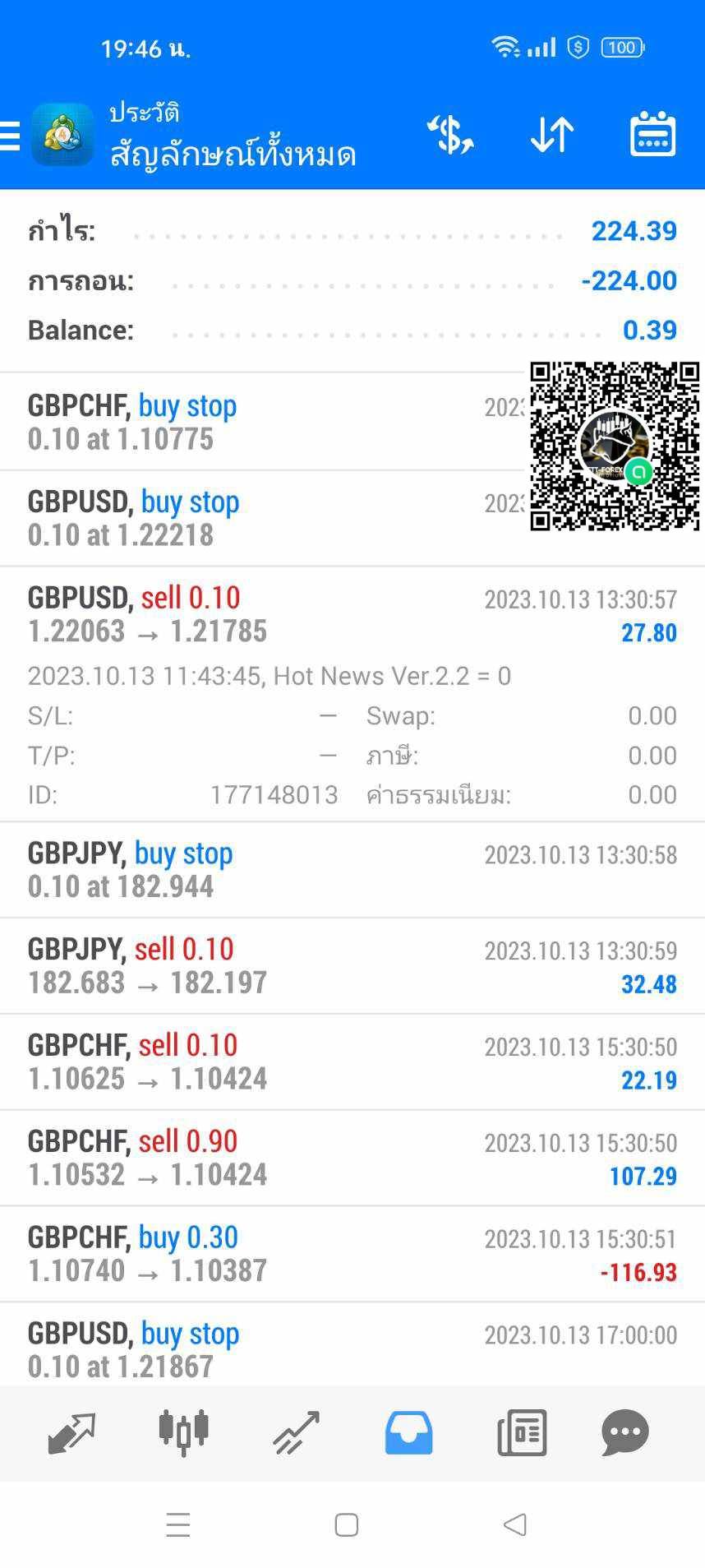Expand the GBPCHF sell 0.90 trade
Screen dimensions: 705x1568
pos(352,1159)
